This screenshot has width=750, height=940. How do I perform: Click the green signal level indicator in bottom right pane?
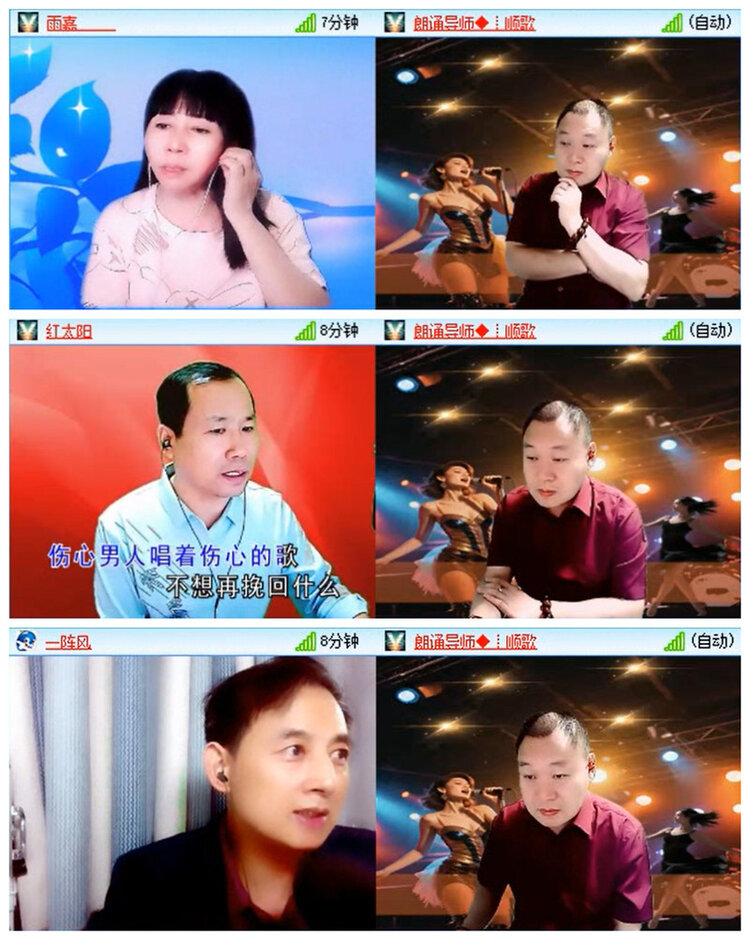[672, 638]
